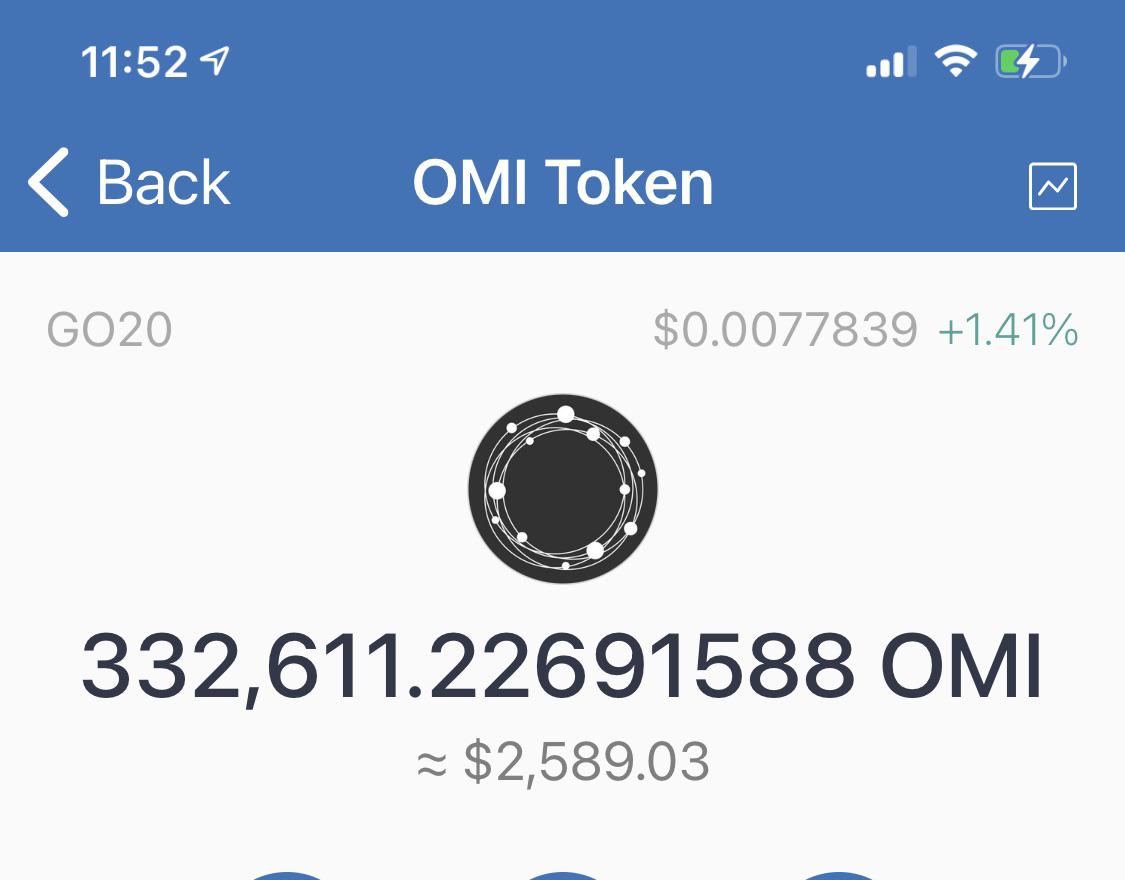The width and height of the screenshot is (1125, 880).
Task: Open the OMI price chart icon
Action: [x=1052, y=186]
